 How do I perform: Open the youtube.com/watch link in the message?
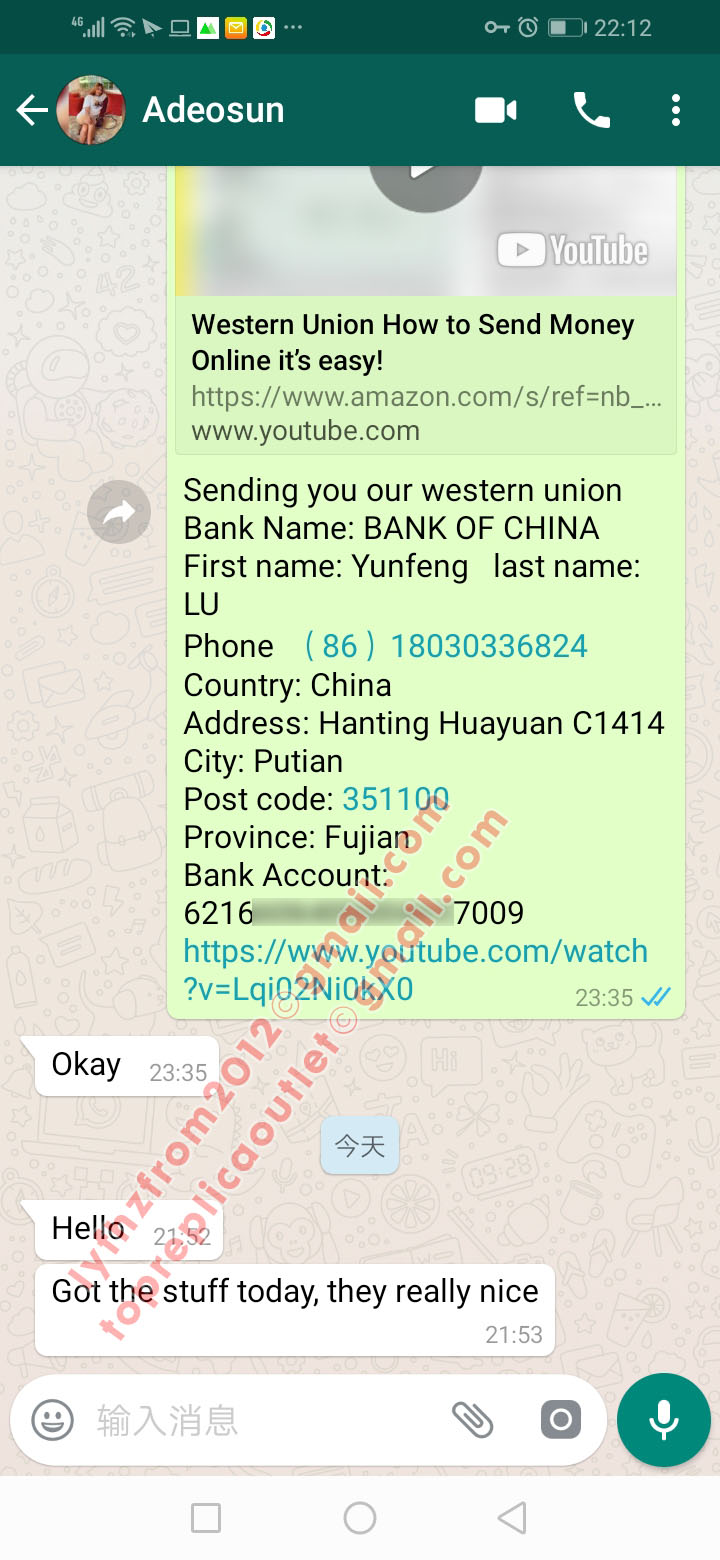coord(415,969)
